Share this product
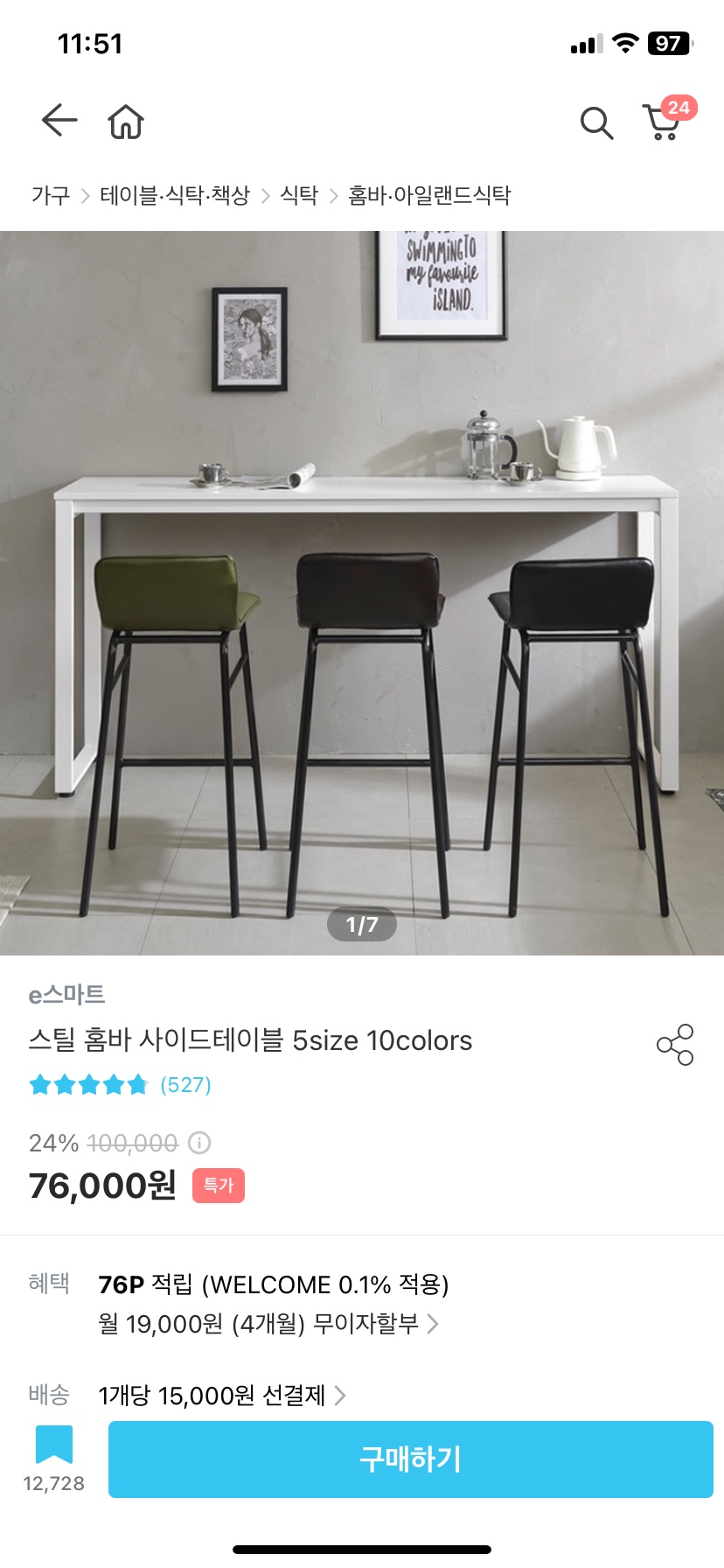The height and width of the screenshot is (1568, 724). [674, 1044]
